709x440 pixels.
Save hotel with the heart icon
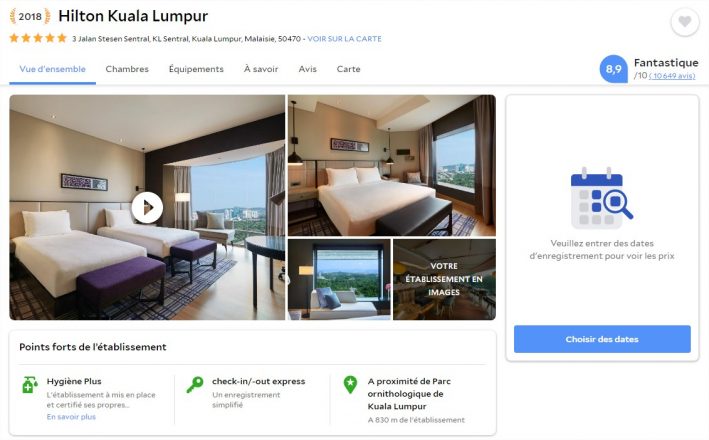pos(684,21)
